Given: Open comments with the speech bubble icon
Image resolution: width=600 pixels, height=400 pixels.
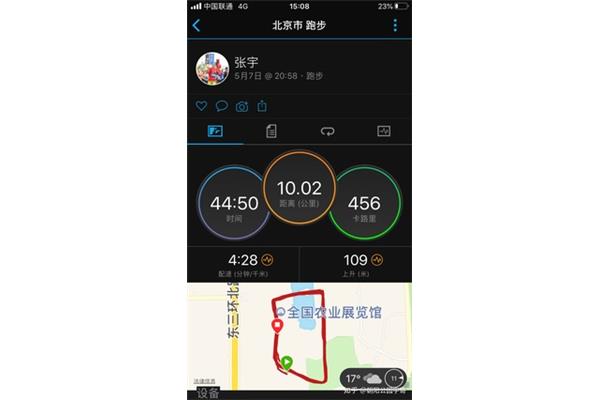Looking at the screenshot, I should pos(221,106).
